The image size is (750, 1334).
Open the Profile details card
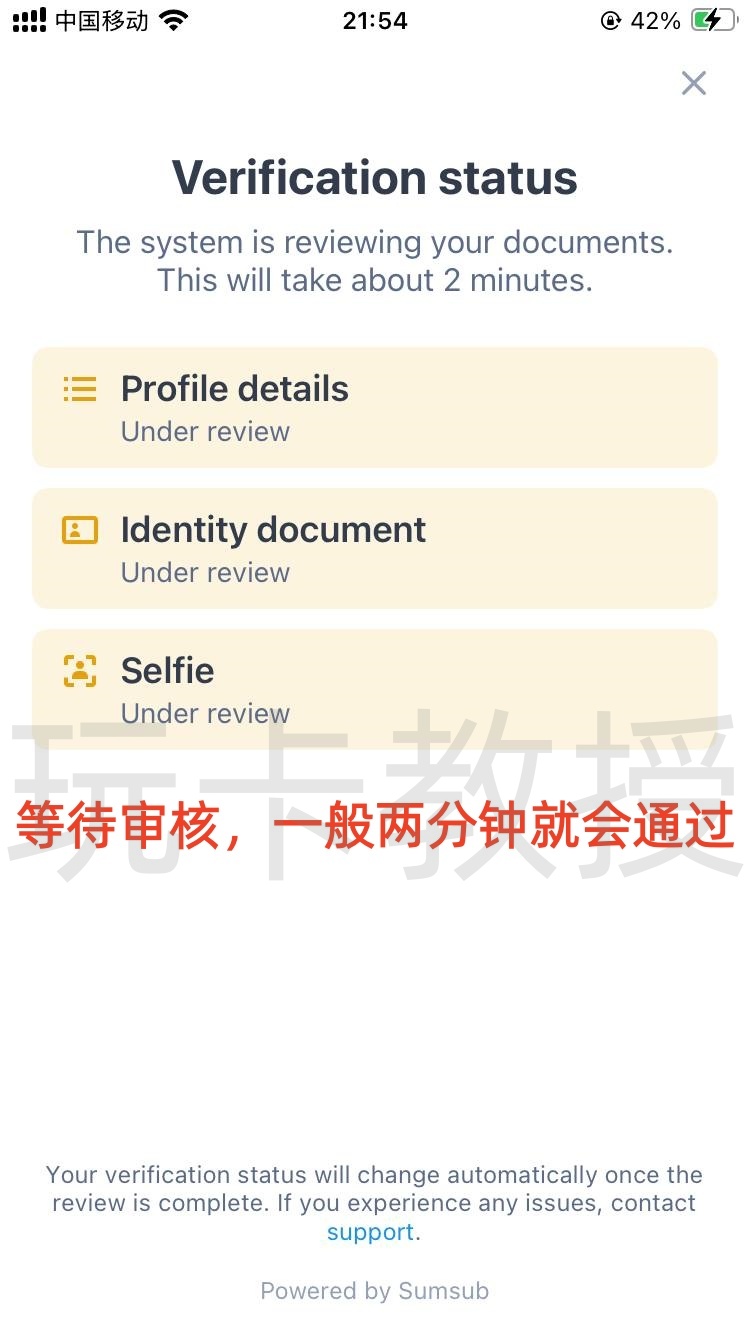tap(375, 407)
